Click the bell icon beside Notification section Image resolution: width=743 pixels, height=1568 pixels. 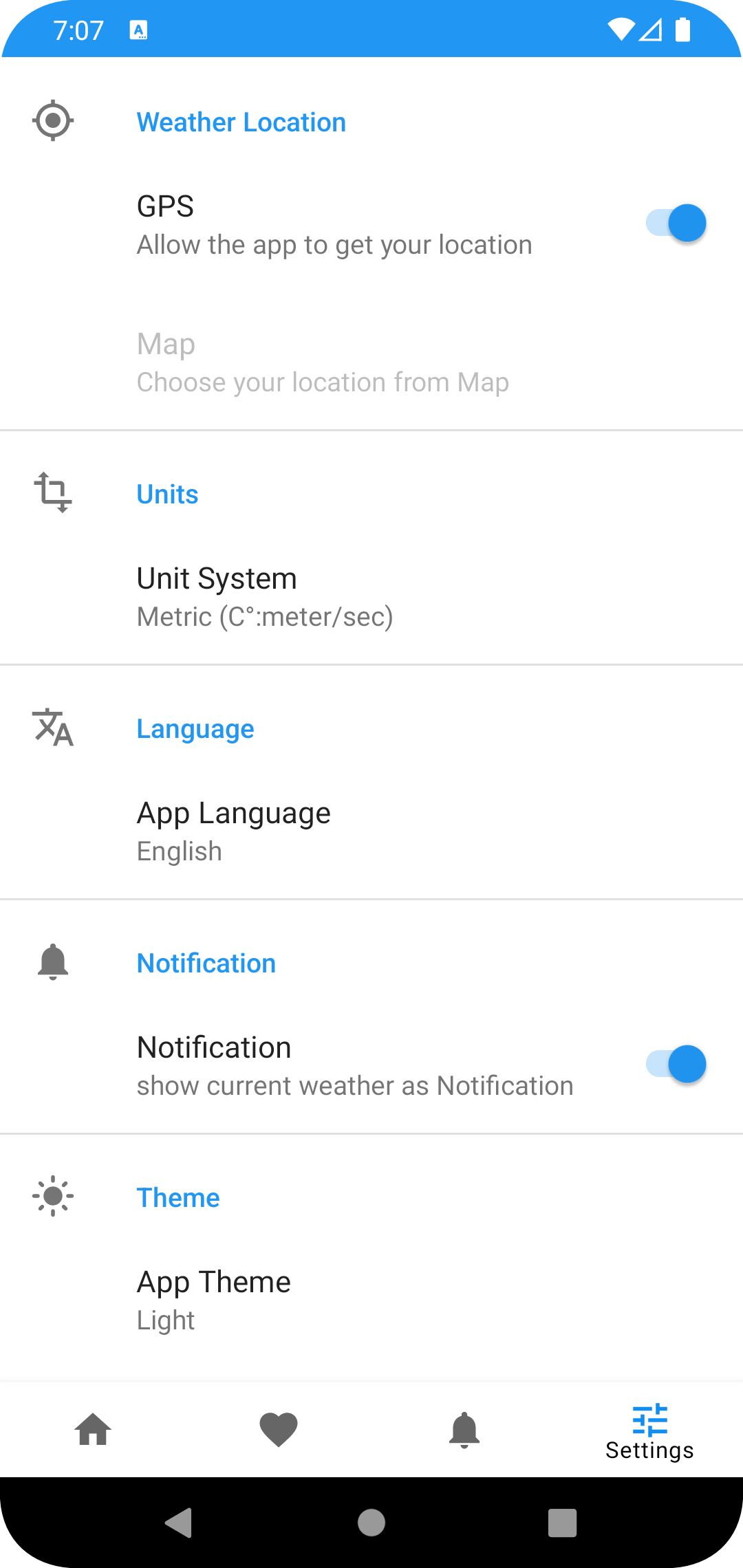click(x=52, y=963)
